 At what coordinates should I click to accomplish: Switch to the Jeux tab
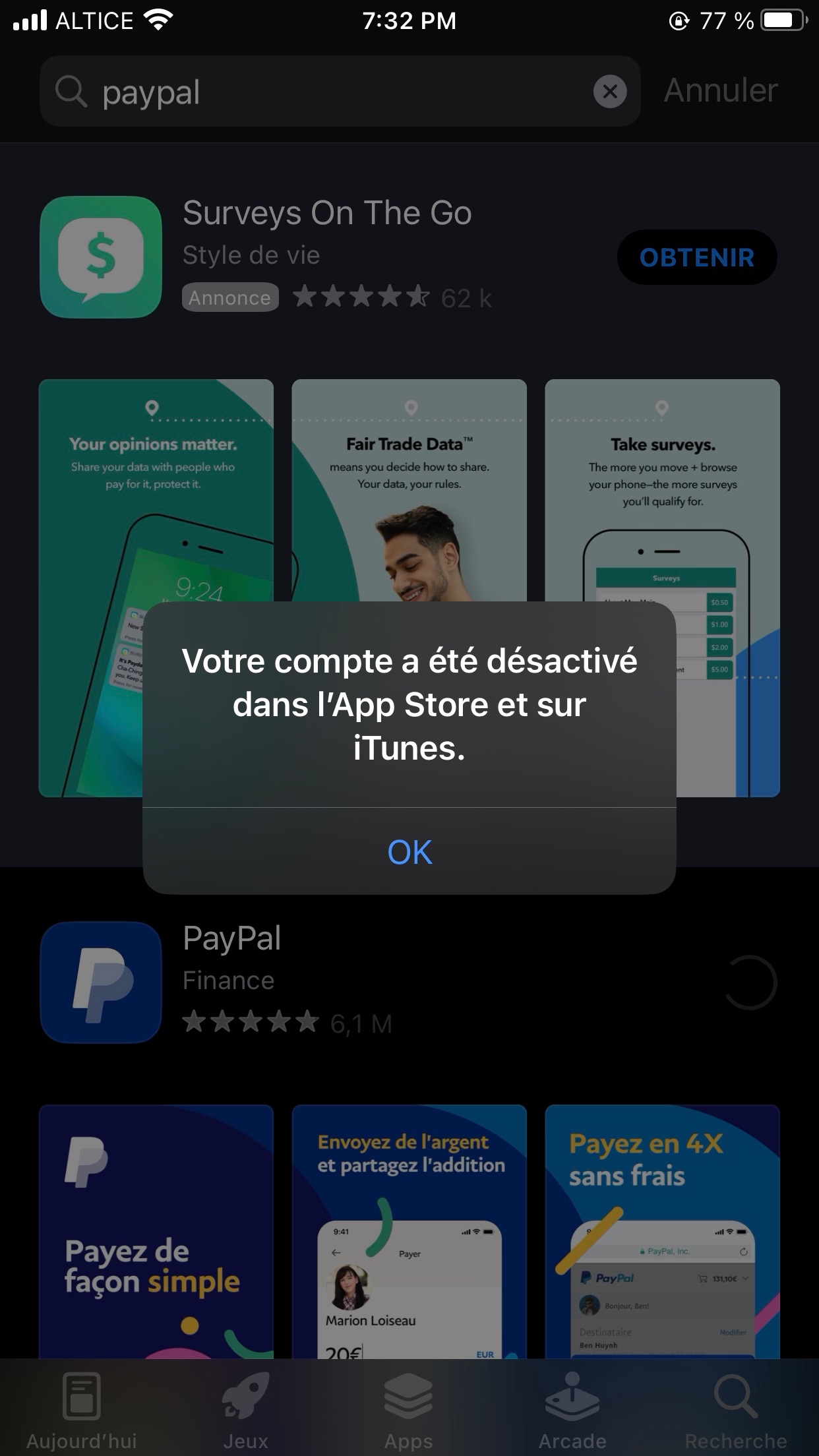[245, 1411]
